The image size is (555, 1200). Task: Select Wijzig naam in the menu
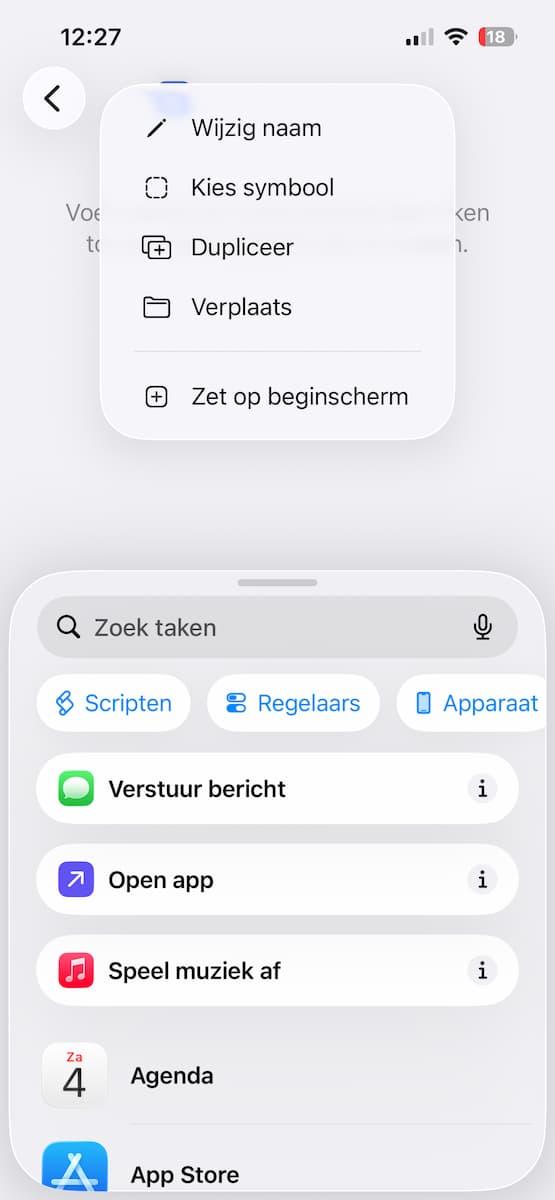pyautogui.click(x=278, y=128)
